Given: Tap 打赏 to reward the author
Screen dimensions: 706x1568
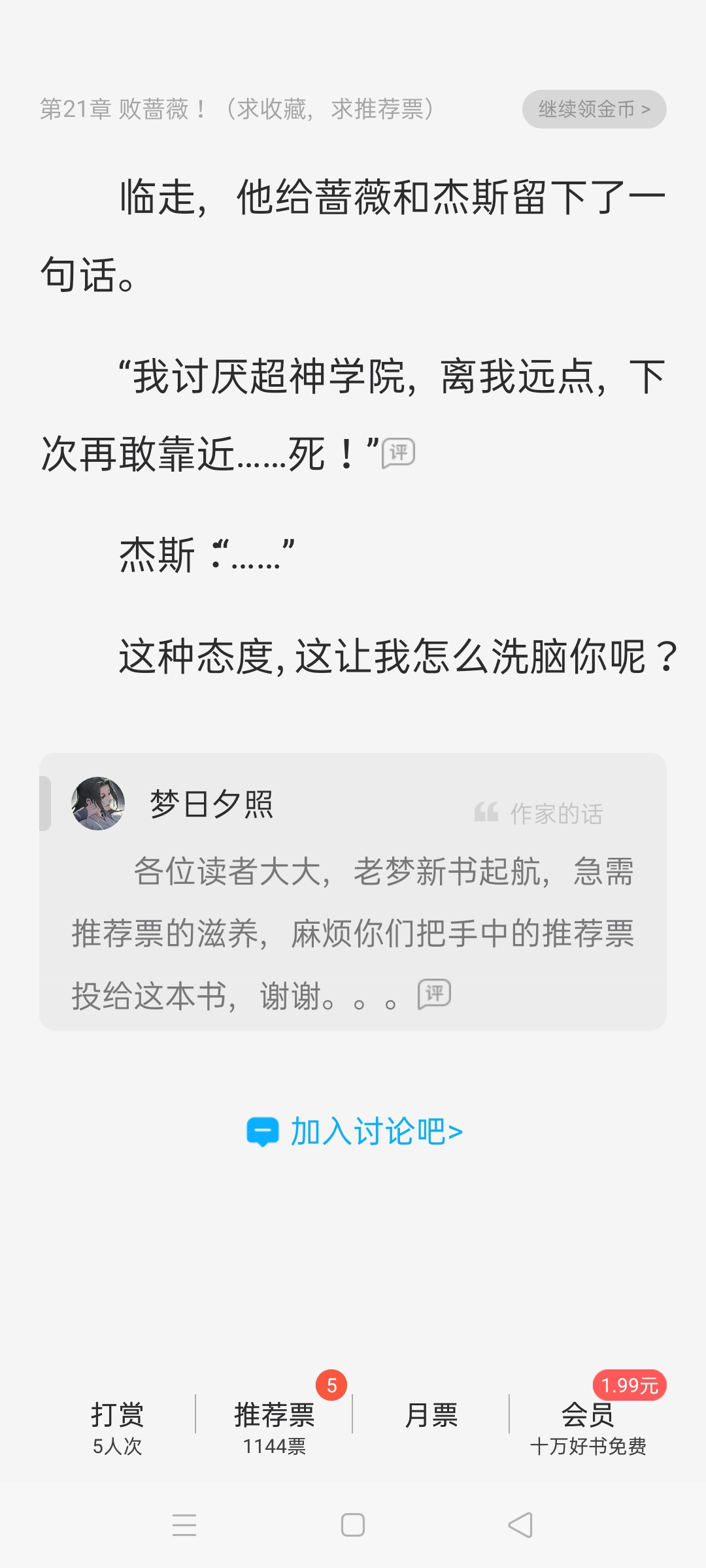Looking at the screenshot, I should pyautogui.click(x=117, y=1427).
